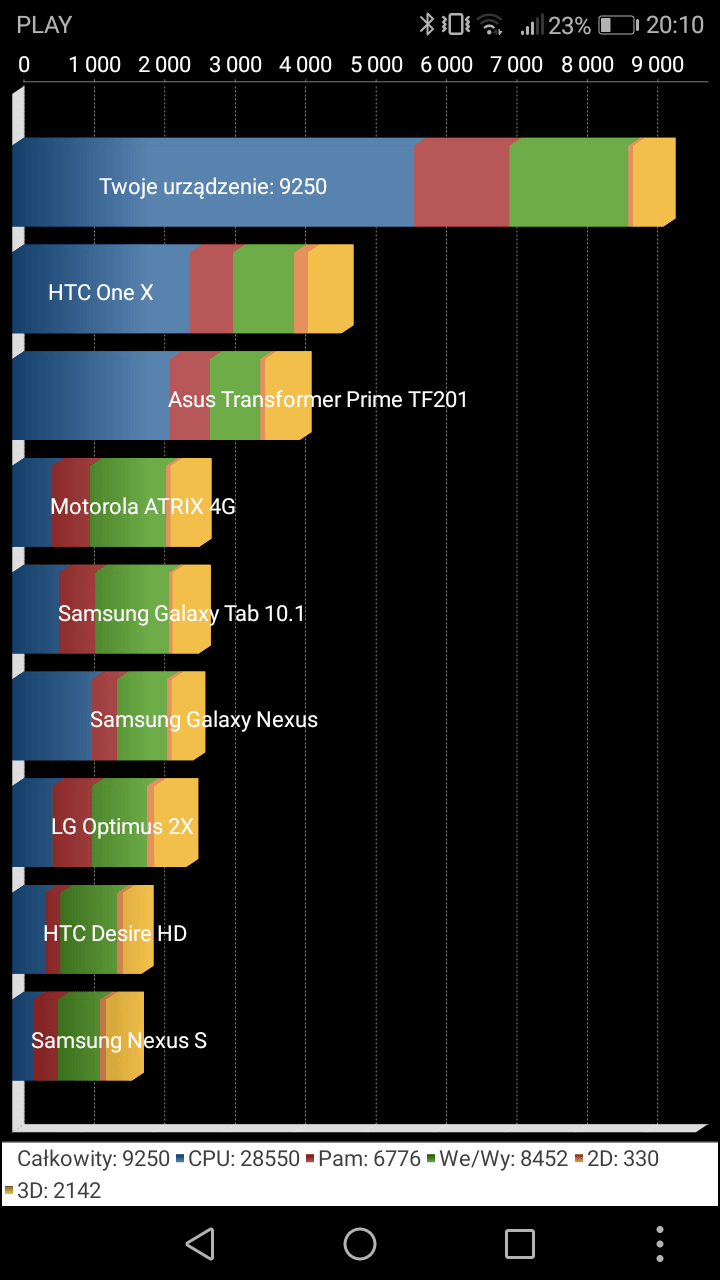Go back using the navigation bar's back arrow
This screenshot has height=1280, width=720.
tap(200, 1244)
